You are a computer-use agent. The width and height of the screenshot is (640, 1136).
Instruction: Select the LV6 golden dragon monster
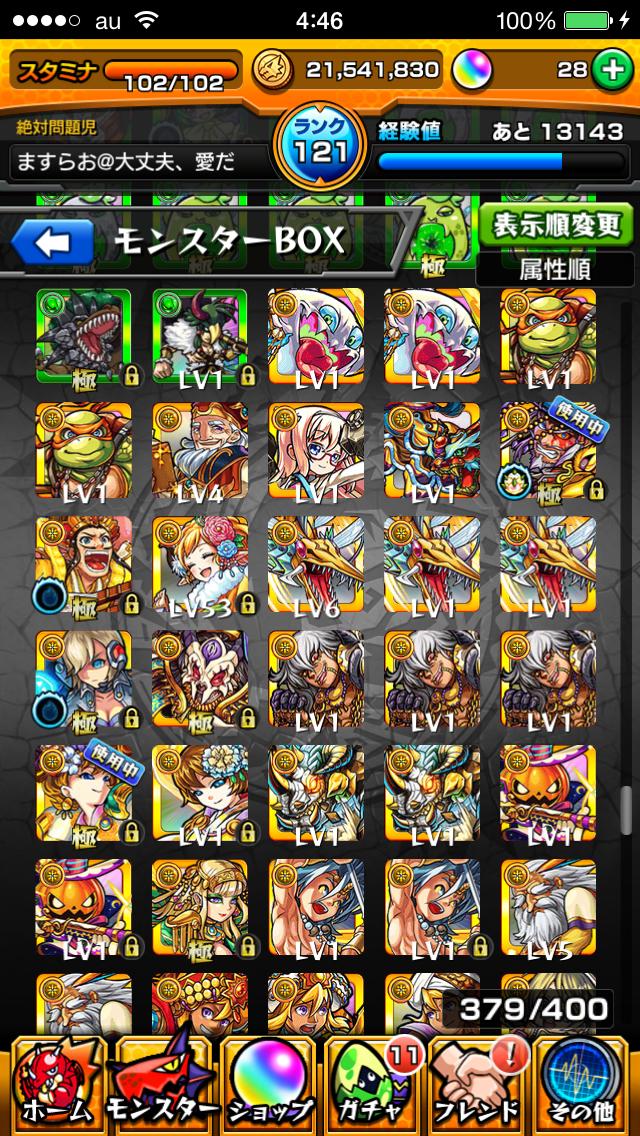(316, 565)
